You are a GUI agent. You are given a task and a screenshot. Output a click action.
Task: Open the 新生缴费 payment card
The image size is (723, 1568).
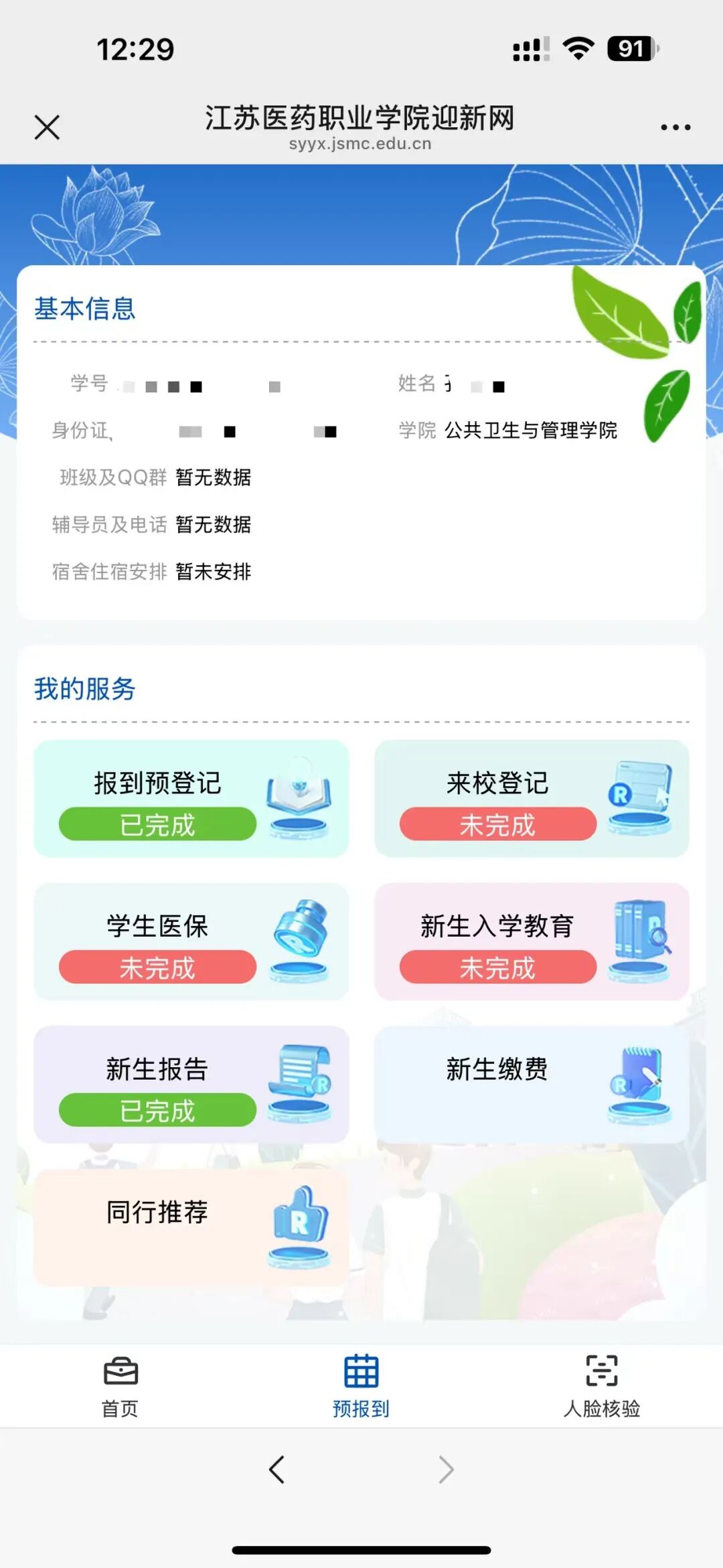[x=532, y=1084]
